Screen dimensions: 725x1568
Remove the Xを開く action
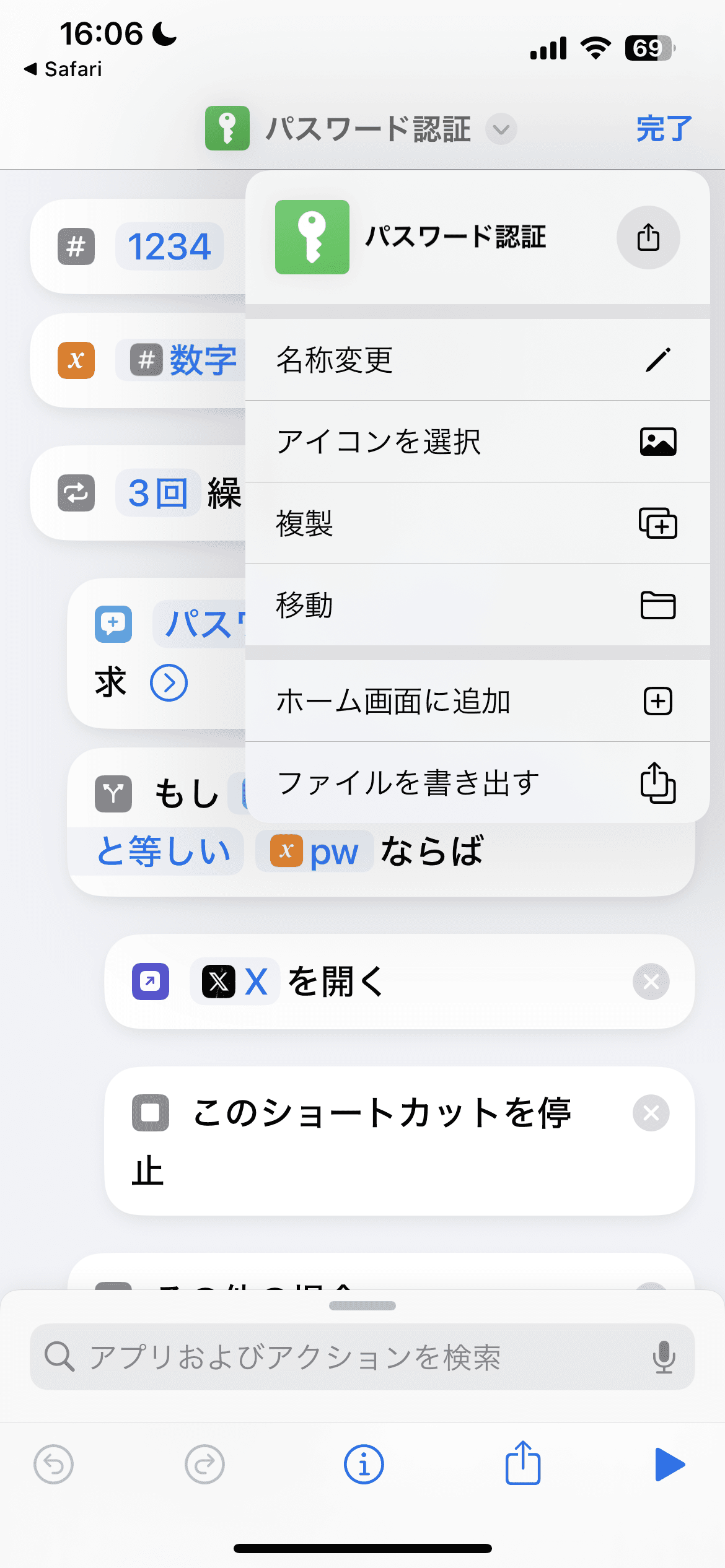(651, 982)
